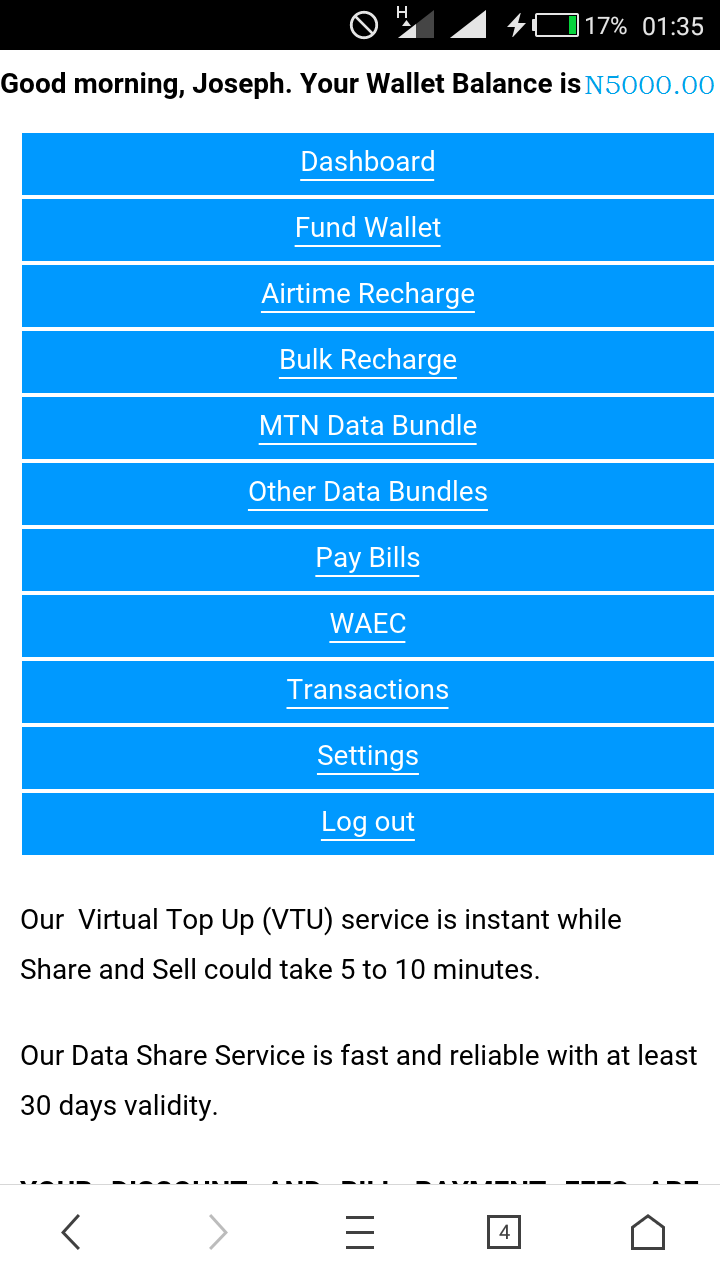Show the open browser tabs

(x=504, y=1232)
